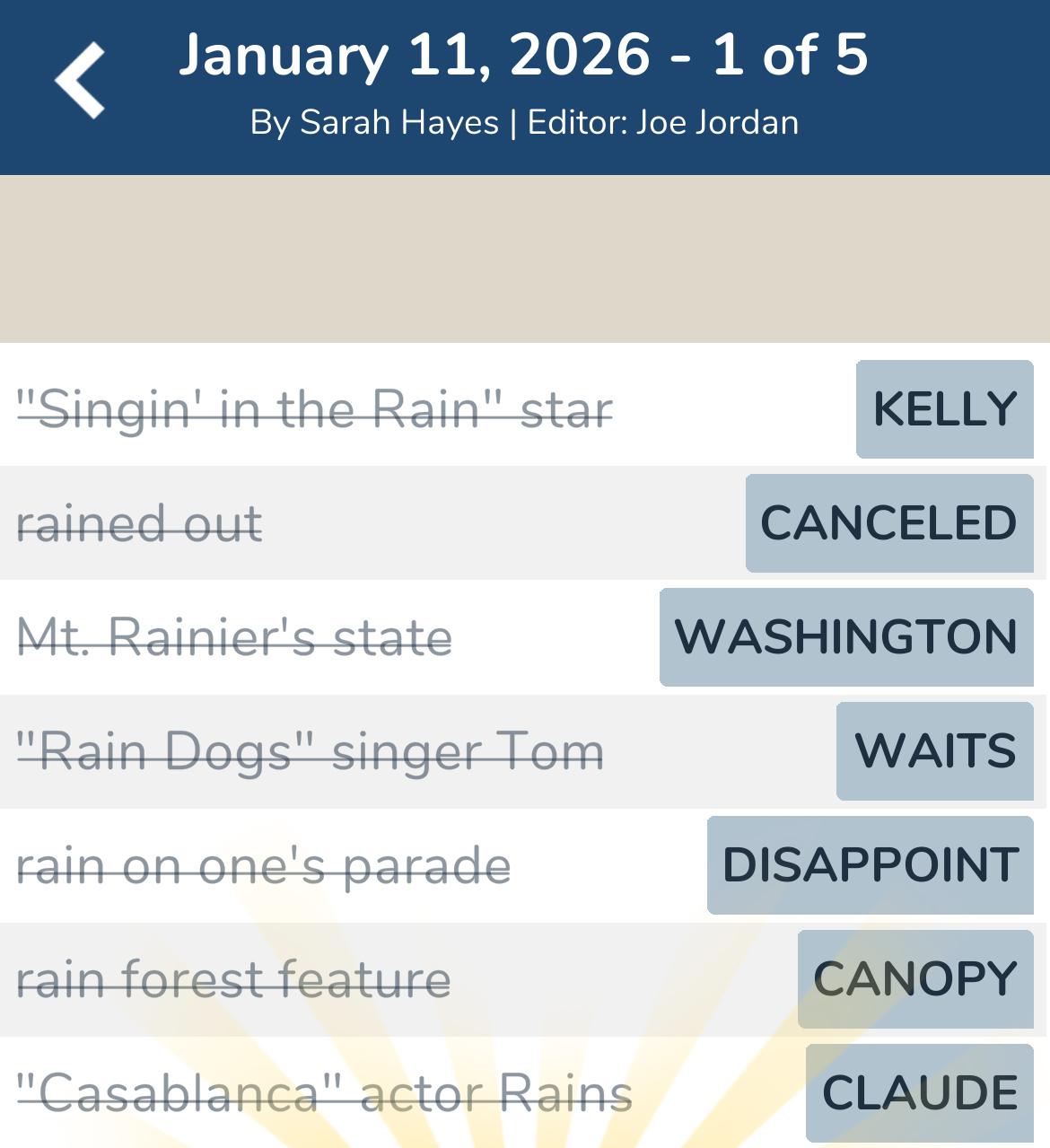Image resolution: width=1050 pixels, height=1148 pixels.
Task: Tap the CANCELED answer tile
Action: pyautogui.click(x=888, y=522)
